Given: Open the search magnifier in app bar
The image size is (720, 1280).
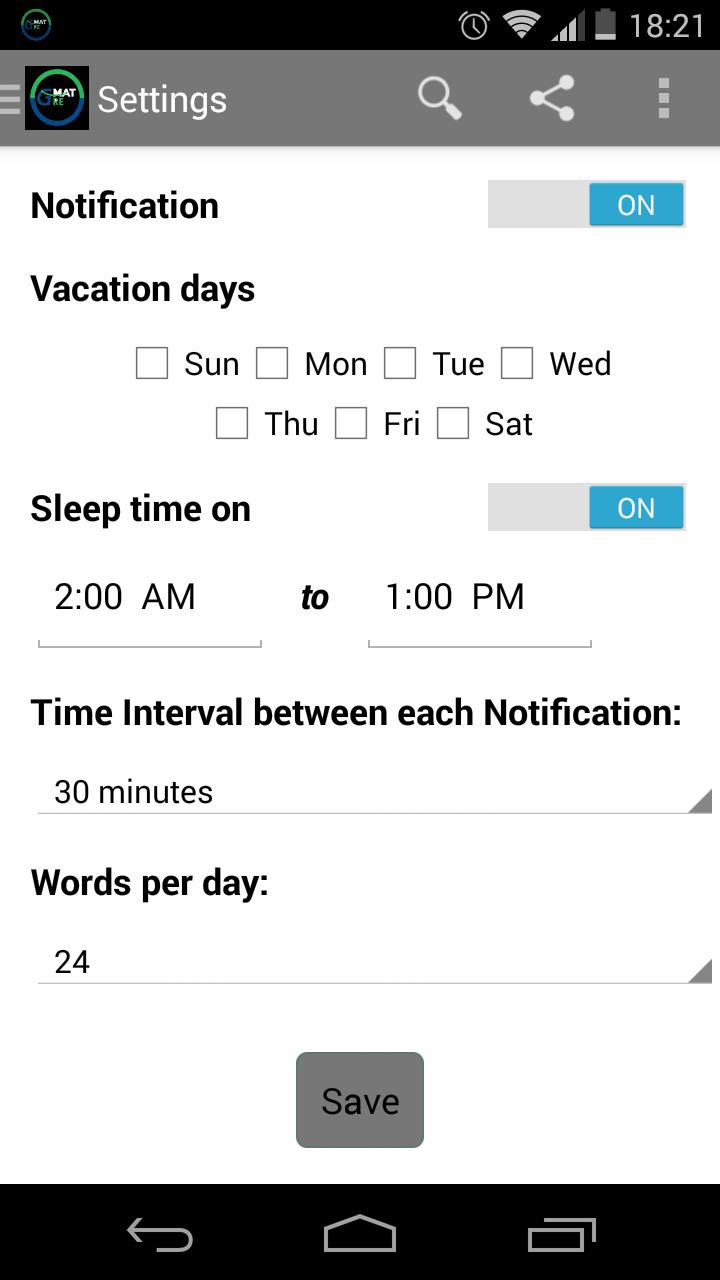Looking at the screenshot, I should coord(439,99).
